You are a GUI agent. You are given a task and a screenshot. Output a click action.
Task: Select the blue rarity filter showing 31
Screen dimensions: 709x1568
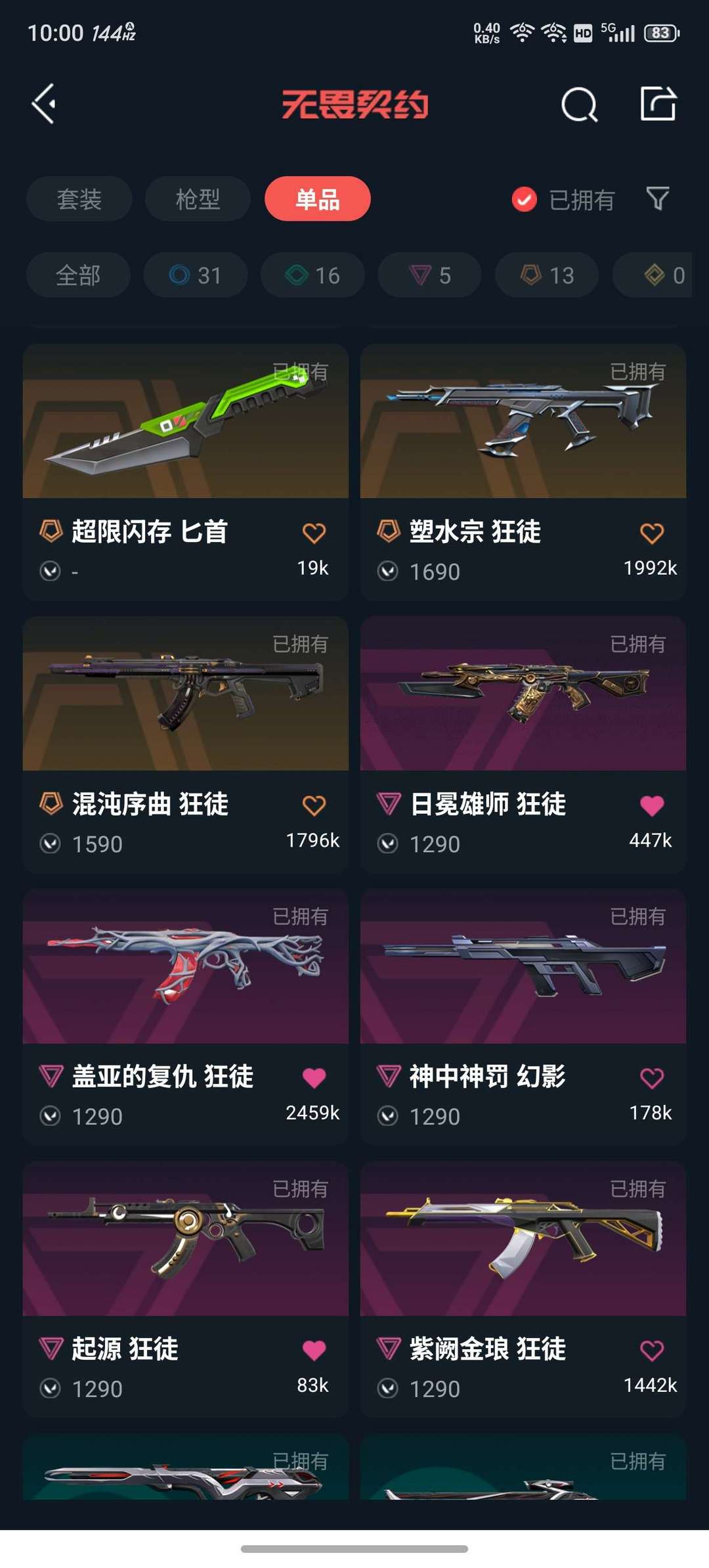click(195, 275)
